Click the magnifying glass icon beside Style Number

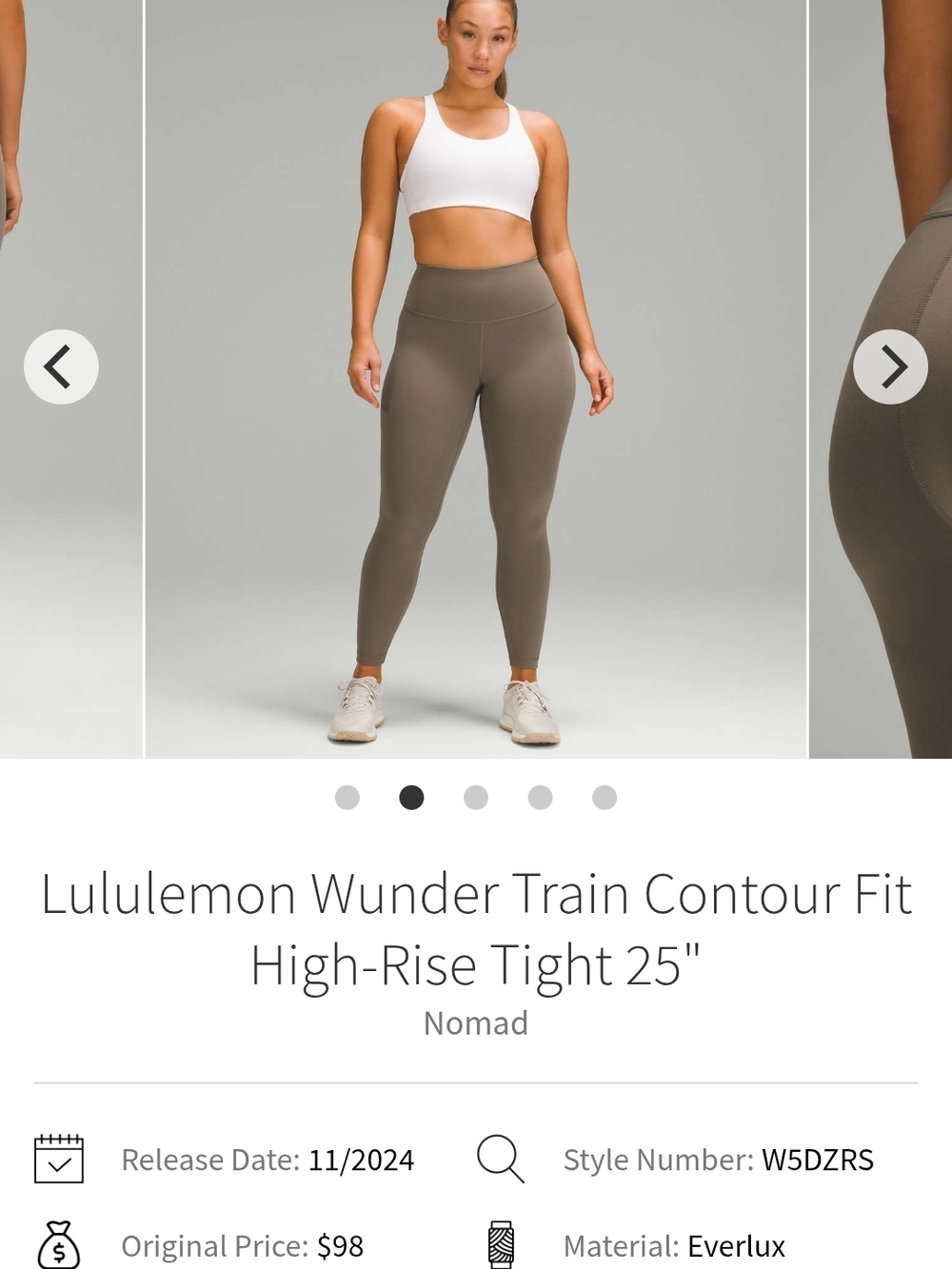tap(500, 1158)
